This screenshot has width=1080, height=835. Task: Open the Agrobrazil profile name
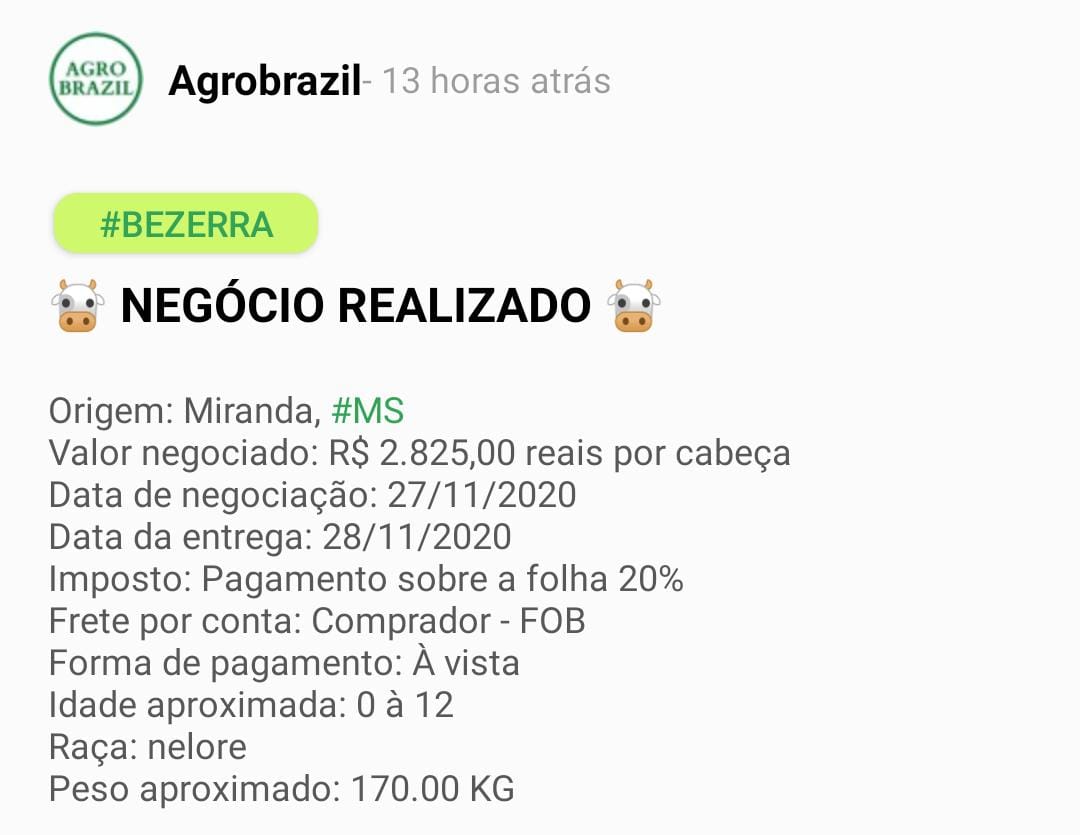(264, 81)
